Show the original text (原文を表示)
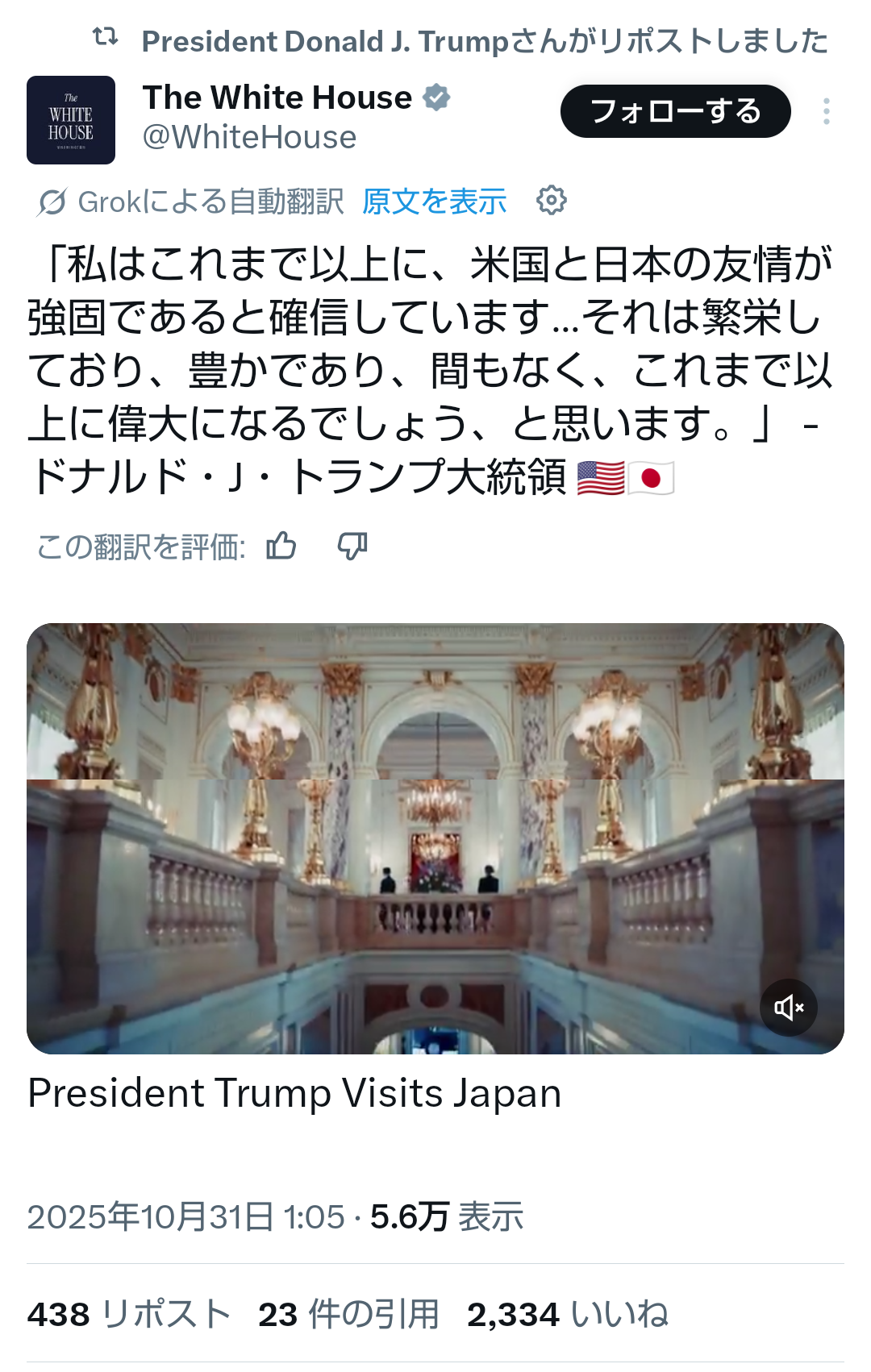 click(434, 202)
